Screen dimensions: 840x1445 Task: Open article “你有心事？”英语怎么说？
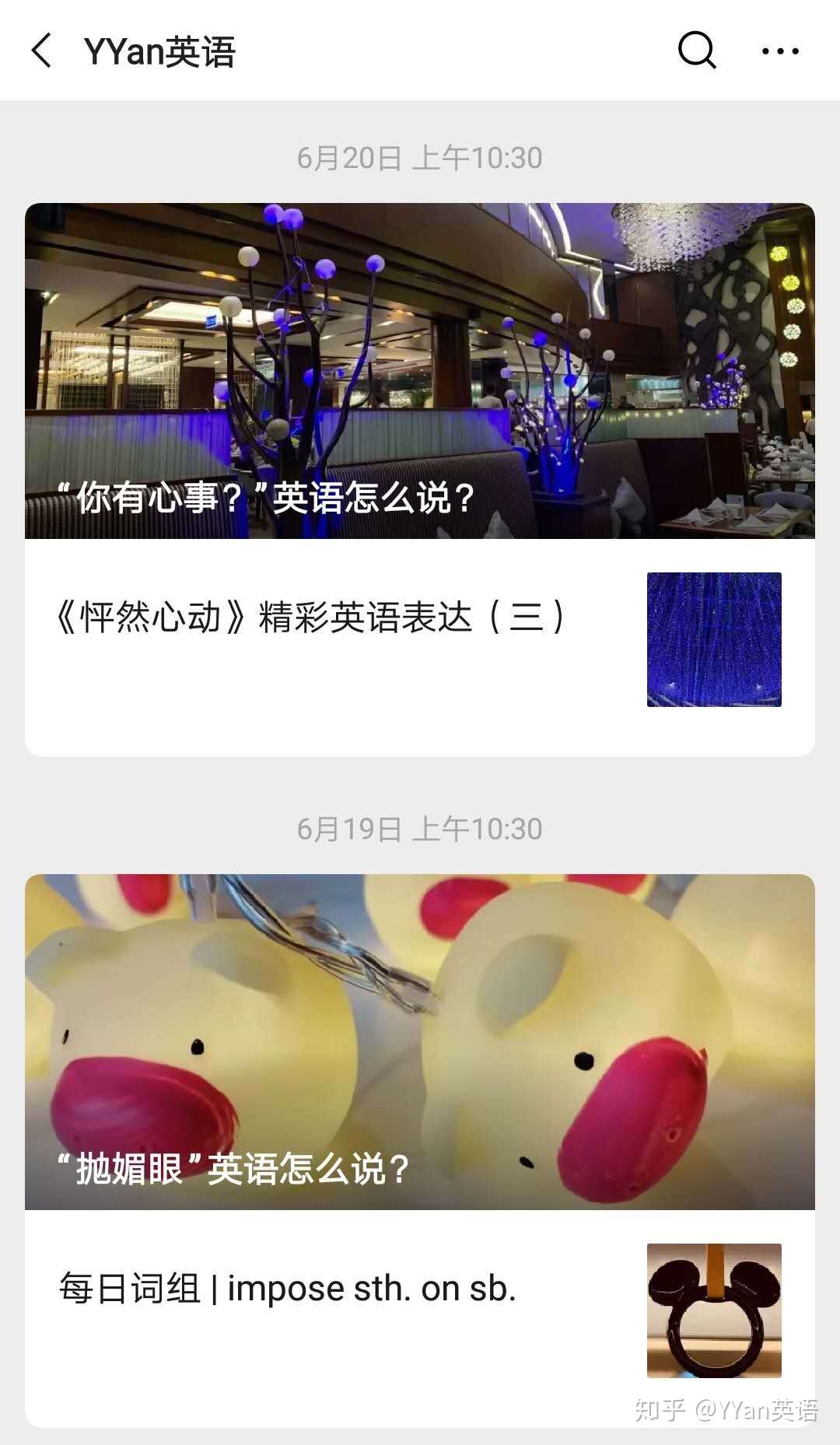pos(420,371)
